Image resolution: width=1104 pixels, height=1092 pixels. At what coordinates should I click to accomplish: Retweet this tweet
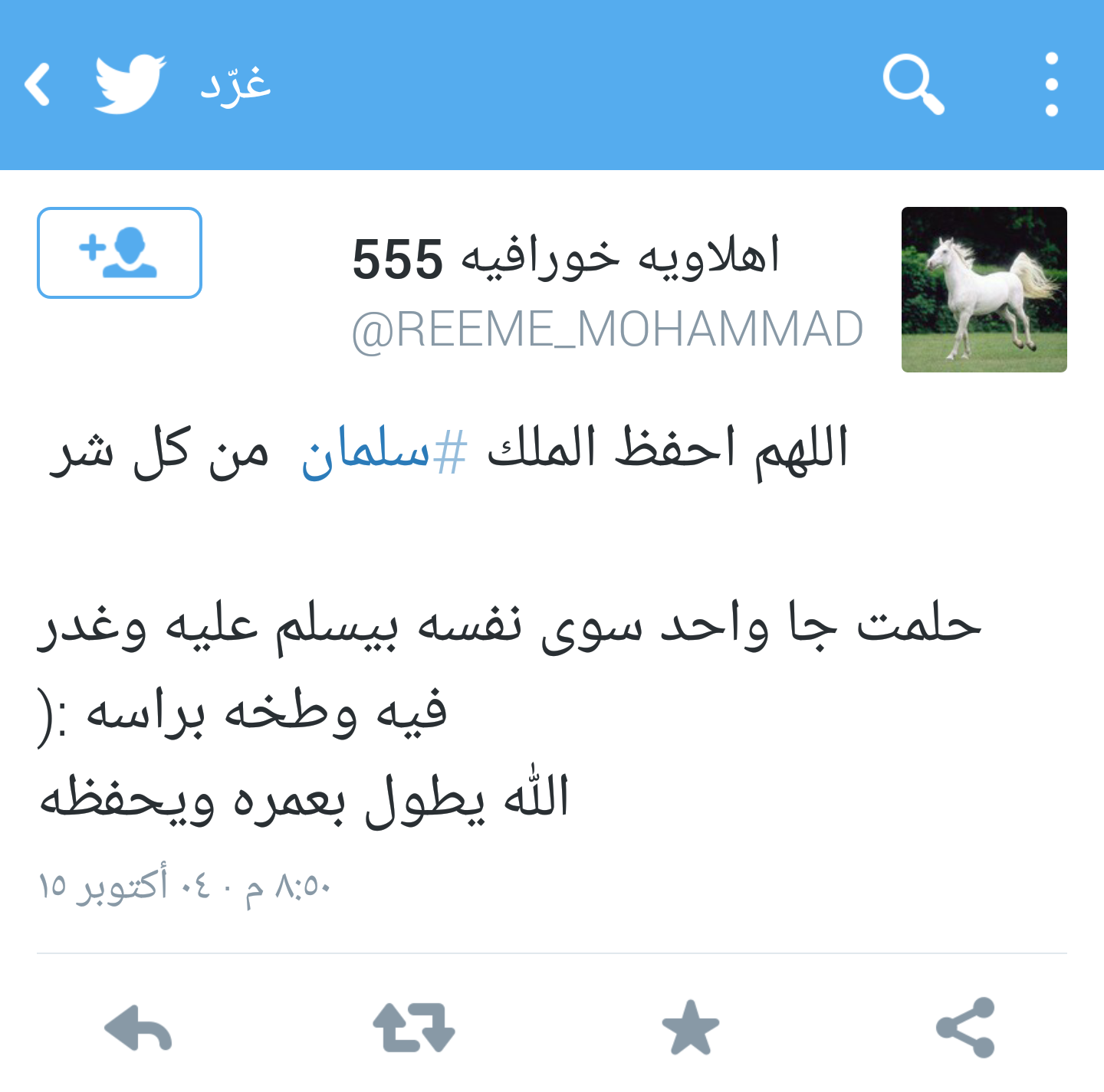[414, 1028]
